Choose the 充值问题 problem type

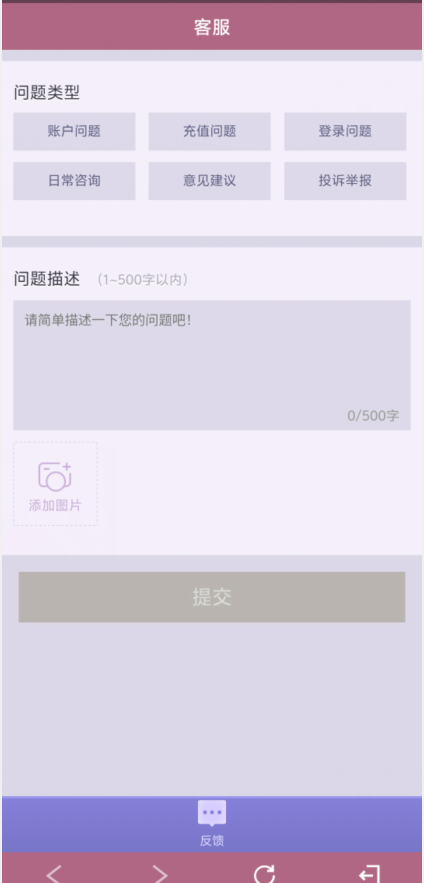(209, 131)
